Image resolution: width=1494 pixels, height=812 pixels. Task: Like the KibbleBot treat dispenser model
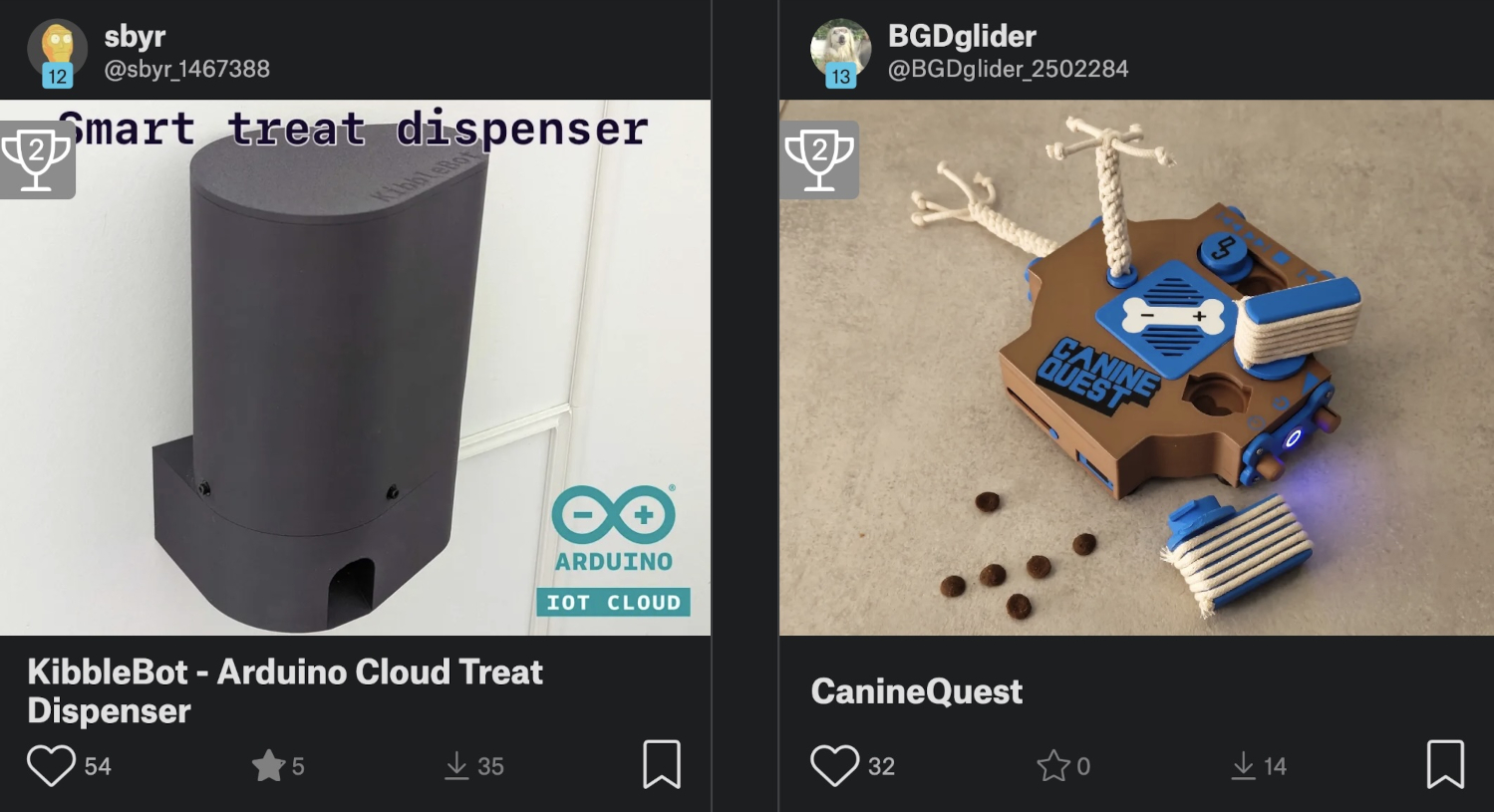coord(51,765)
